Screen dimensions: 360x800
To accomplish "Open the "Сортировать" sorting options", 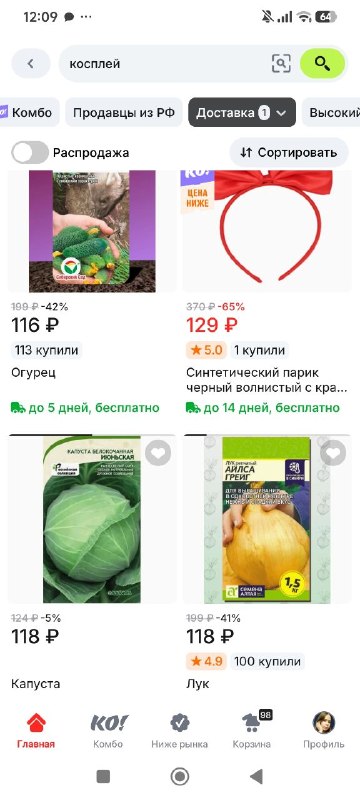I will coord(289,153).
